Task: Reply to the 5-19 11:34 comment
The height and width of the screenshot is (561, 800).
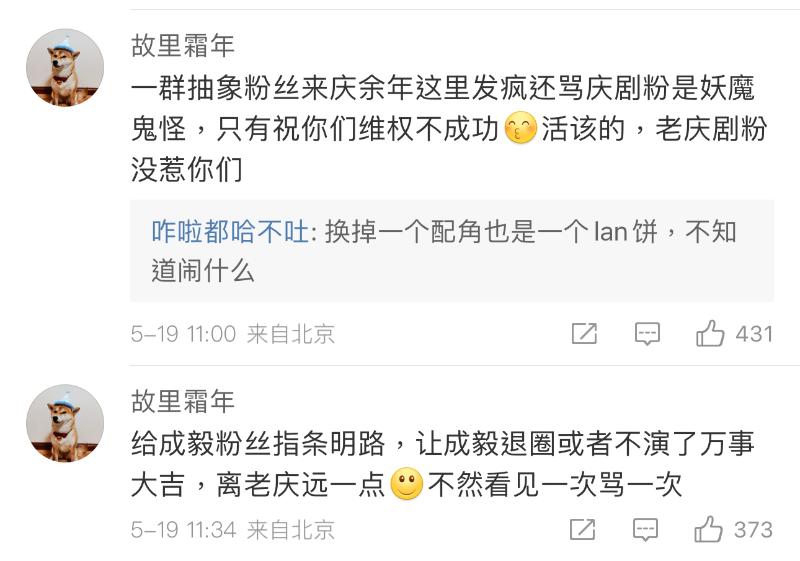Action: click(647, 529)
